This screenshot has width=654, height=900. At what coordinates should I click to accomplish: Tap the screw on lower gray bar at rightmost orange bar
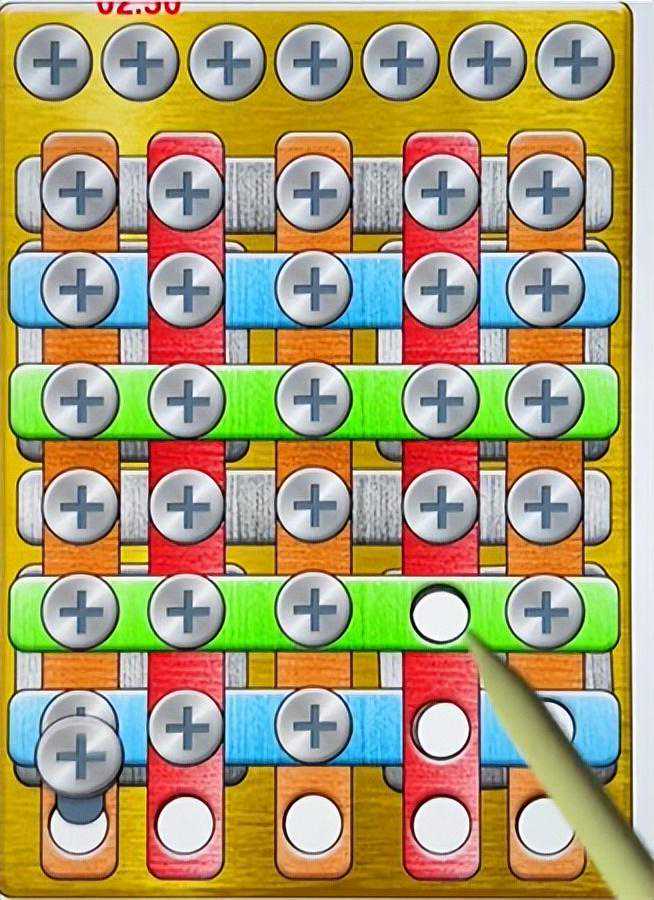545,506
